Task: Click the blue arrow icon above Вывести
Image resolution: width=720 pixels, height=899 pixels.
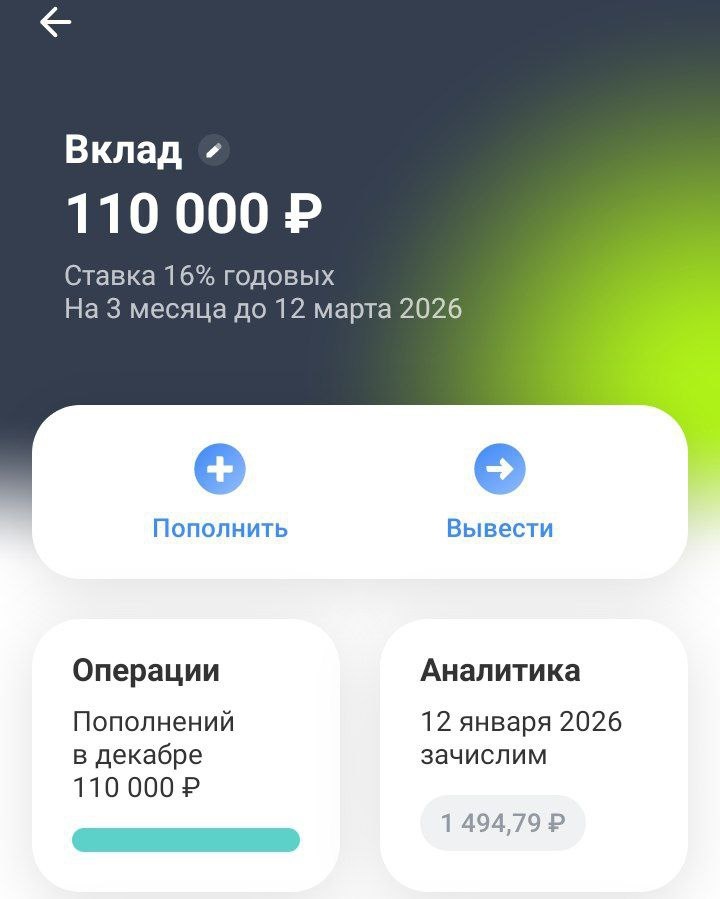Action: tap(500, 468)
